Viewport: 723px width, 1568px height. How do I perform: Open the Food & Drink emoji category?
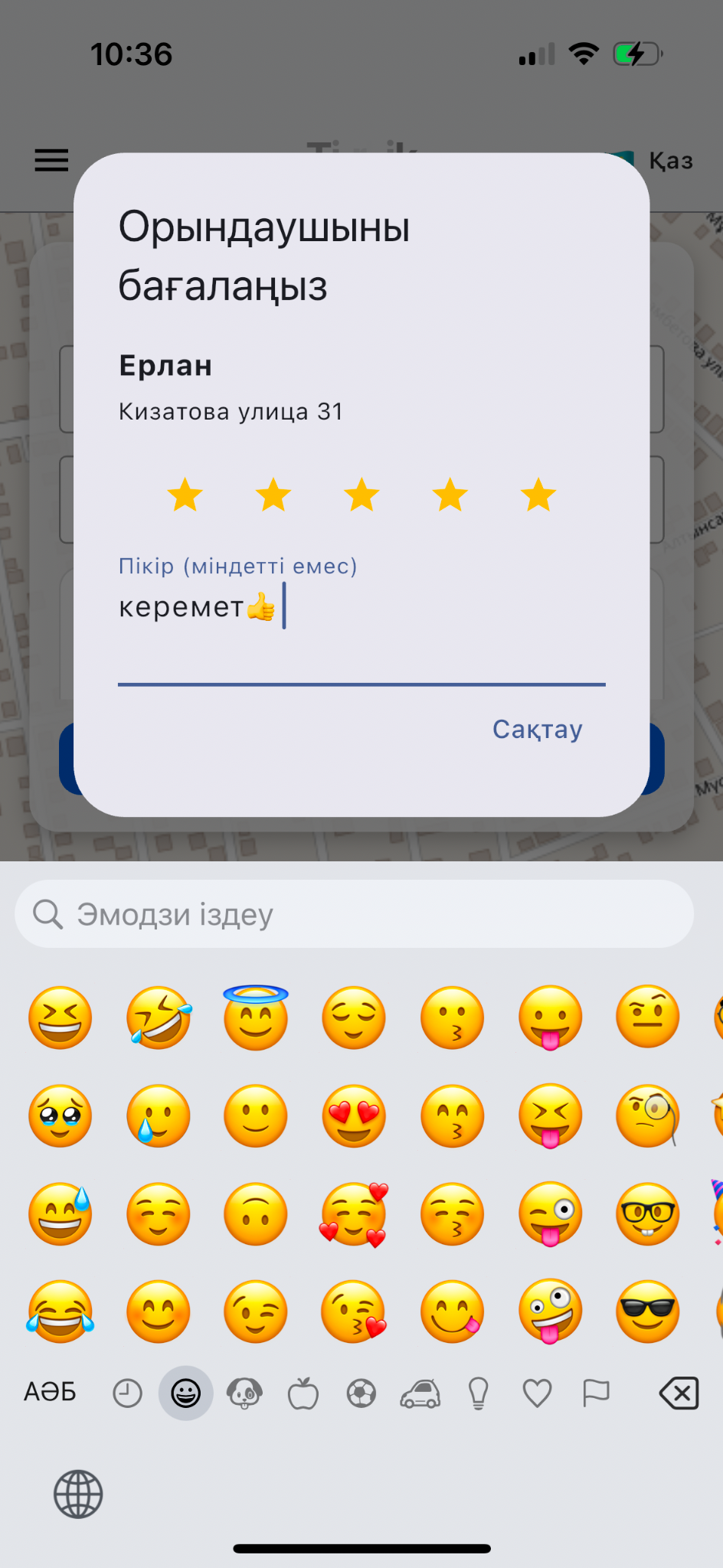303,1393
